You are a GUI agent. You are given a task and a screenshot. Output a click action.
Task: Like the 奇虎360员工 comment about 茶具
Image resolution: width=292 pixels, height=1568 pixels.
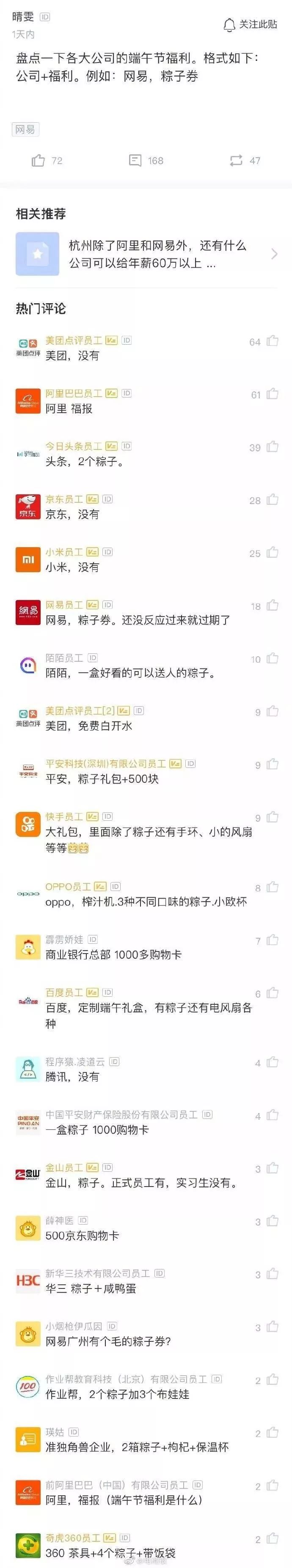pos(273,1538)
